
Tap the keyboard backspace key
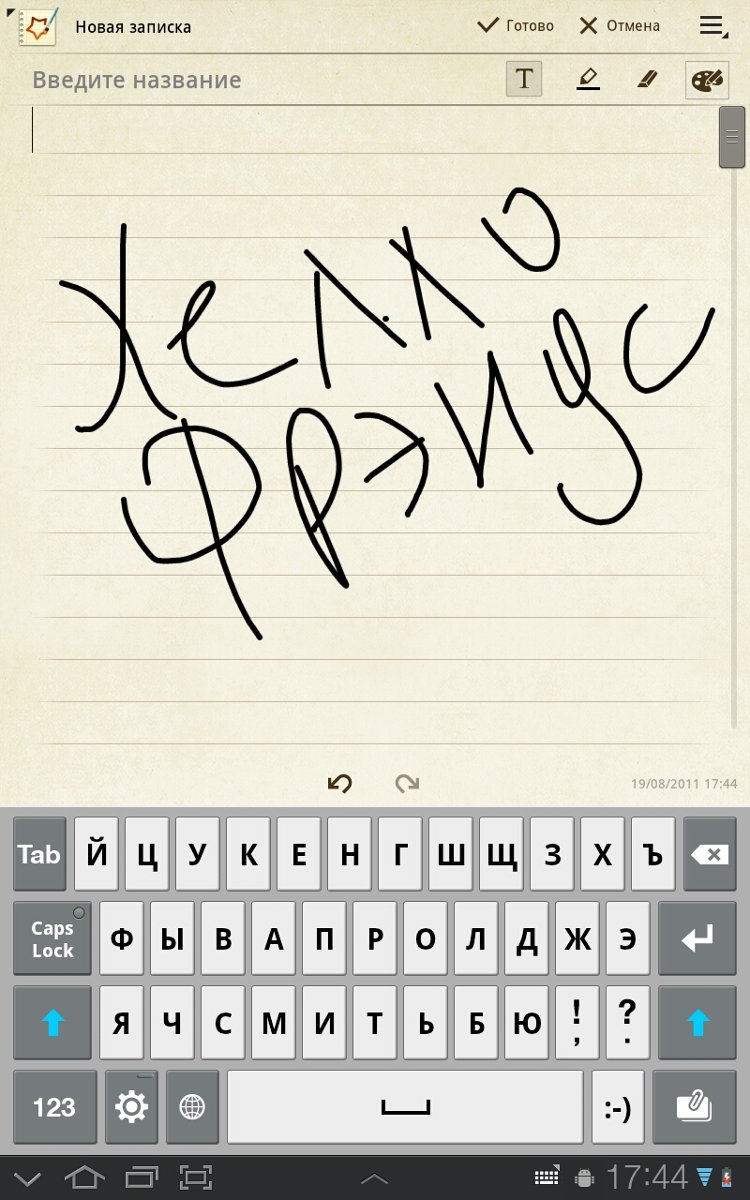coord(710,855)
